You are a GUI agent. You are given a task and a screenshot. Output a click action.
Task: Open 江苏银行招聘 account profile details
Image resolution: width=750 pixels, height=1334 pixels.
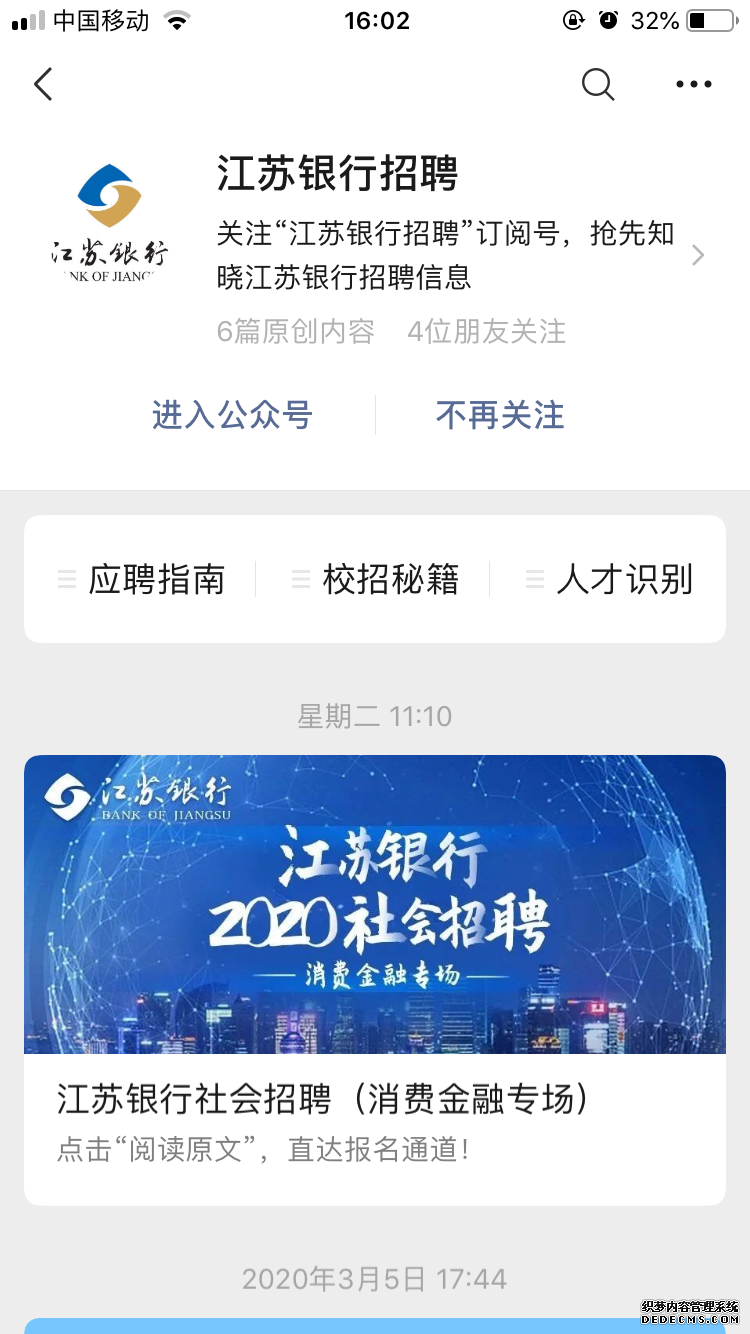click(x=697, y=256)
